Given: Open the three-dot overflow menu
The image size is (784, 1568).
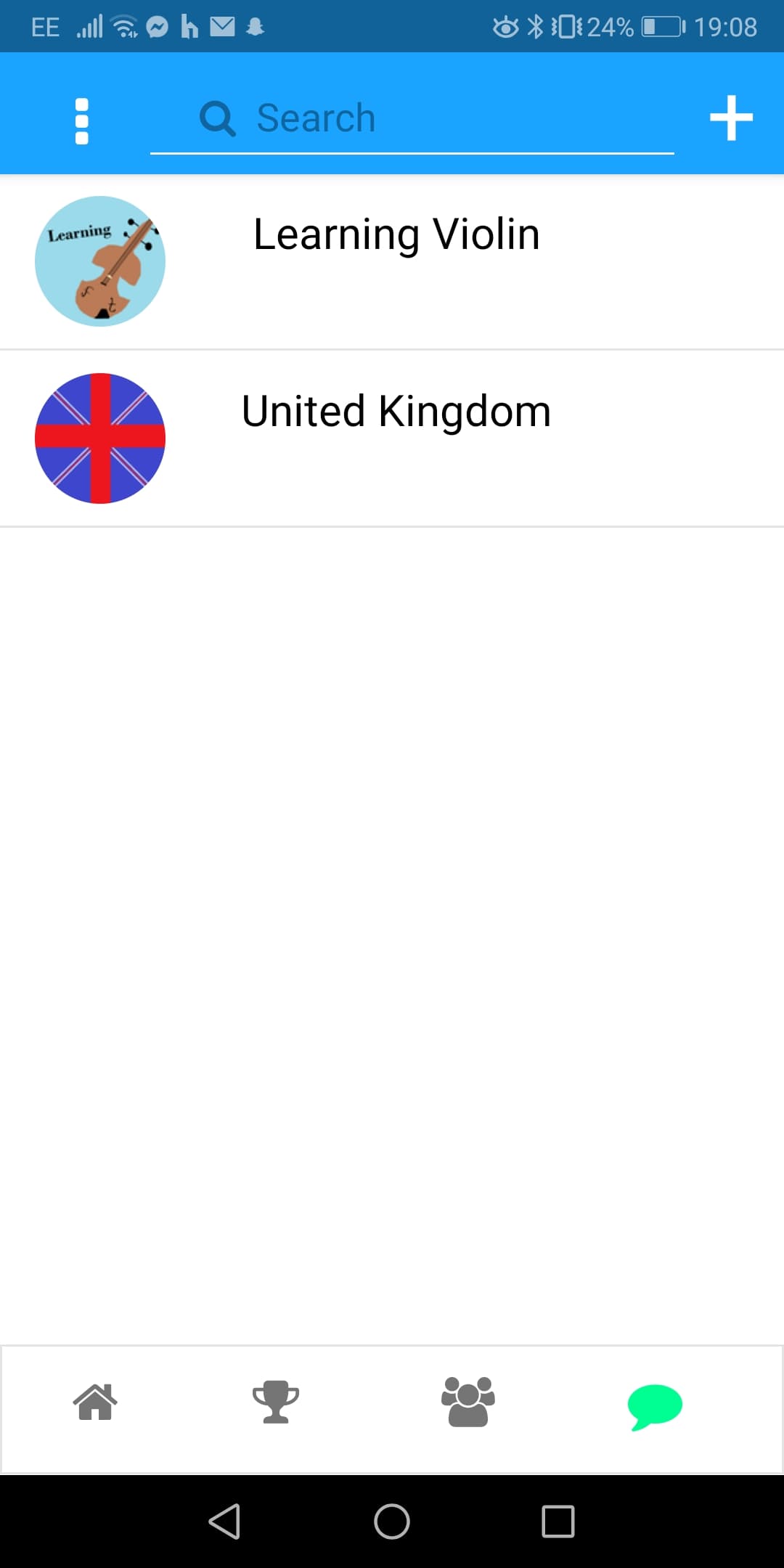Looking at the screenshot, I should coord(81,121).
